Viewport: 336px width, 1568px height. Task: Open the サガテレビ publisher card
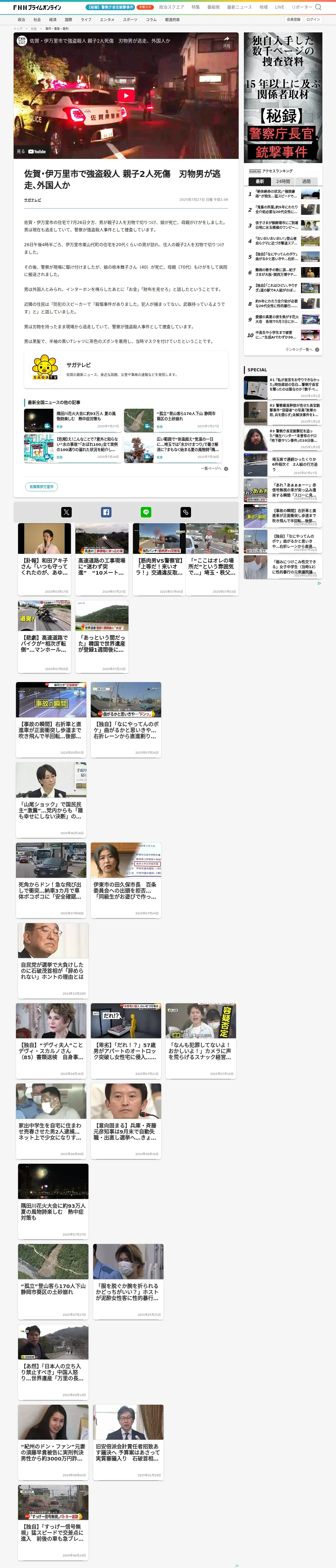[126, 369]
